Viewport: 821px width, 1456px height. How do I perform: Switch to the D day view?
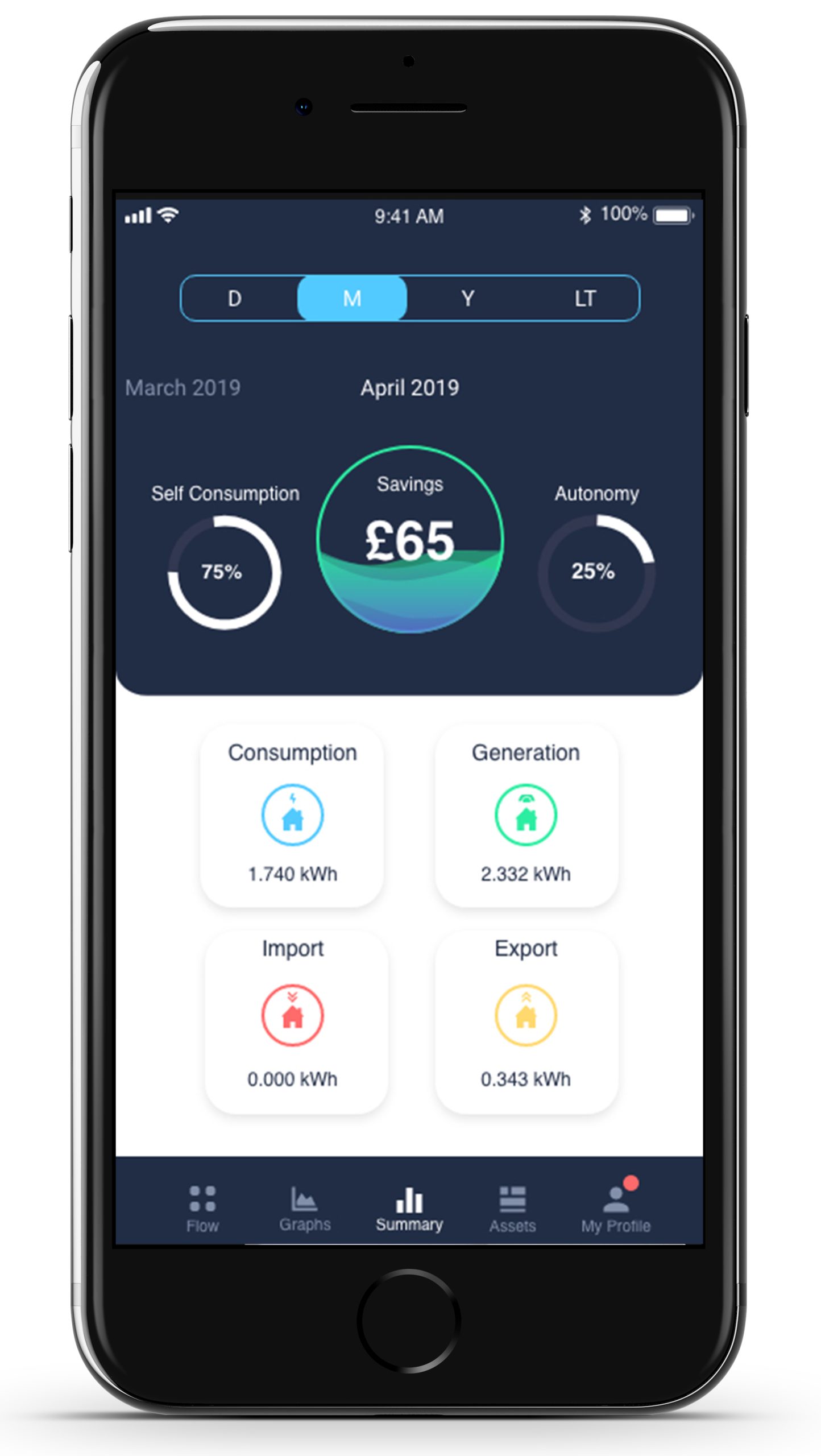coord(235,299)
